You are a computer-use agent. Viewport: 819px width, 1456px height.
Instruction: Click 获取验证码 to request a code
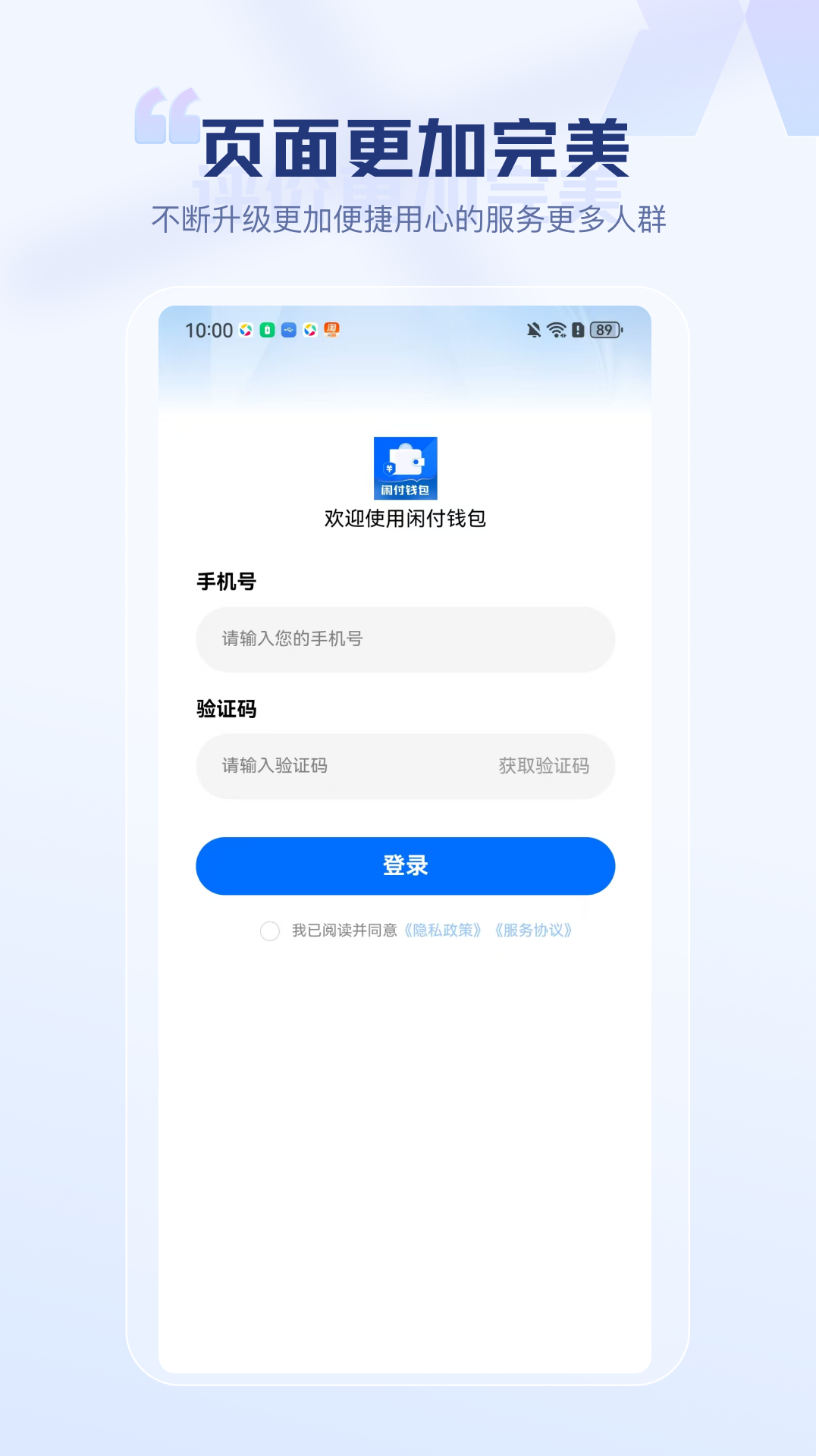coord(544,766)
